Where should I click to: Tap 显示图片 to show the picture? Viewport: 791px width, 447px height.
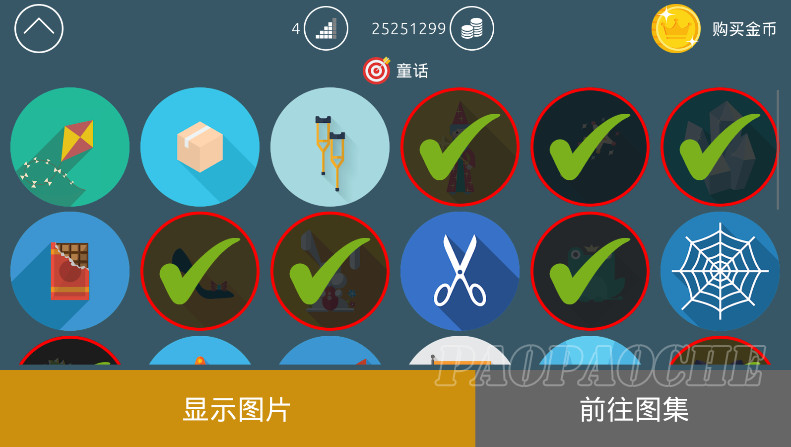(x=237, y=409)
